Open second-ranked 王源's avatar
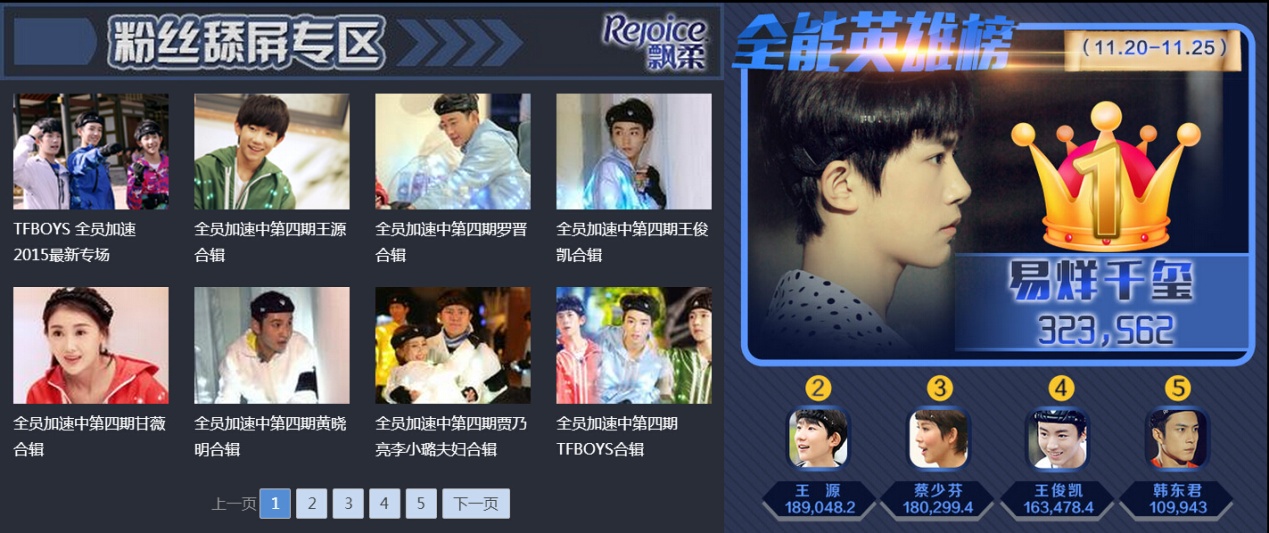 point(818,438)
